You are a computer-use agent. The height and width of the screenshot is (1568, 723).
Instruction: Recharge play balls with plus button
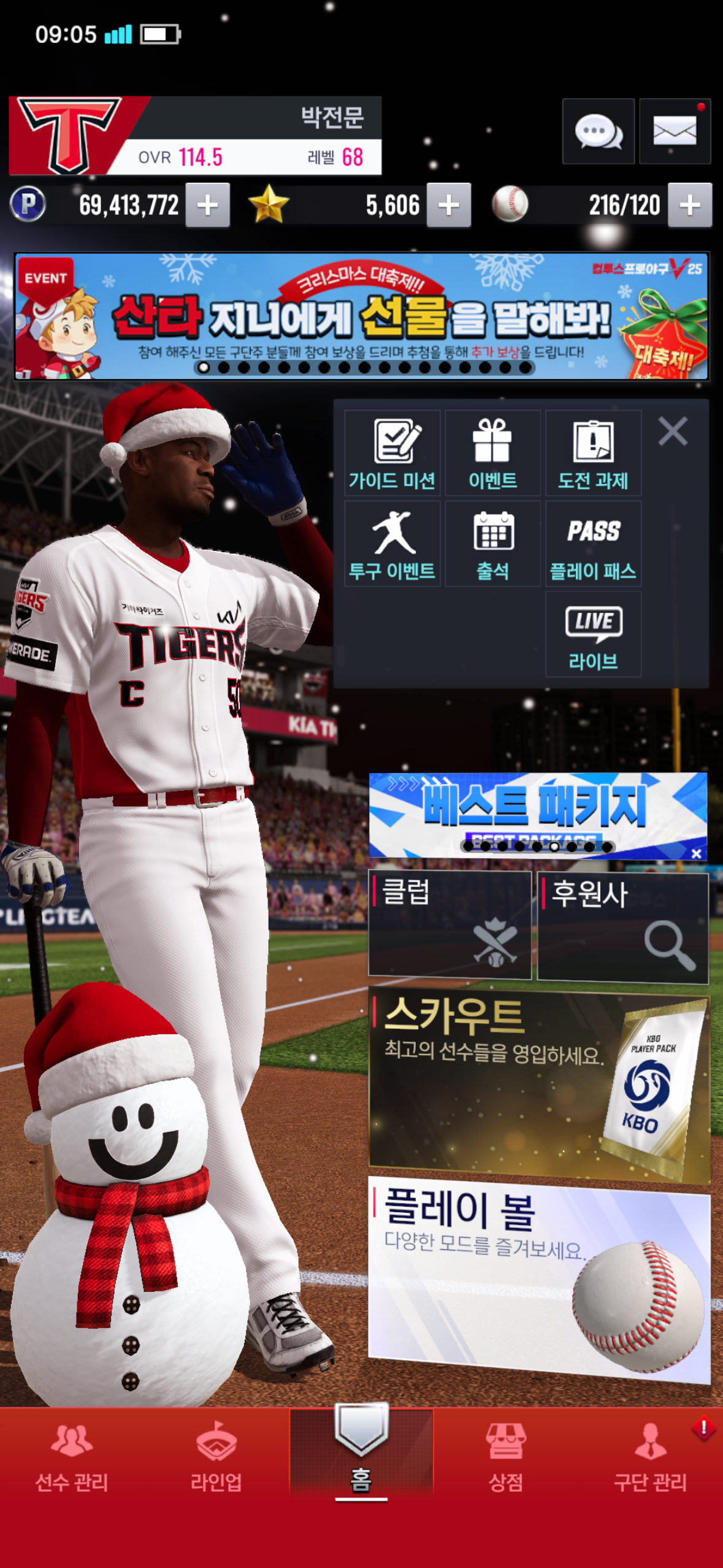pyautogui.click(x=690, y=205)
